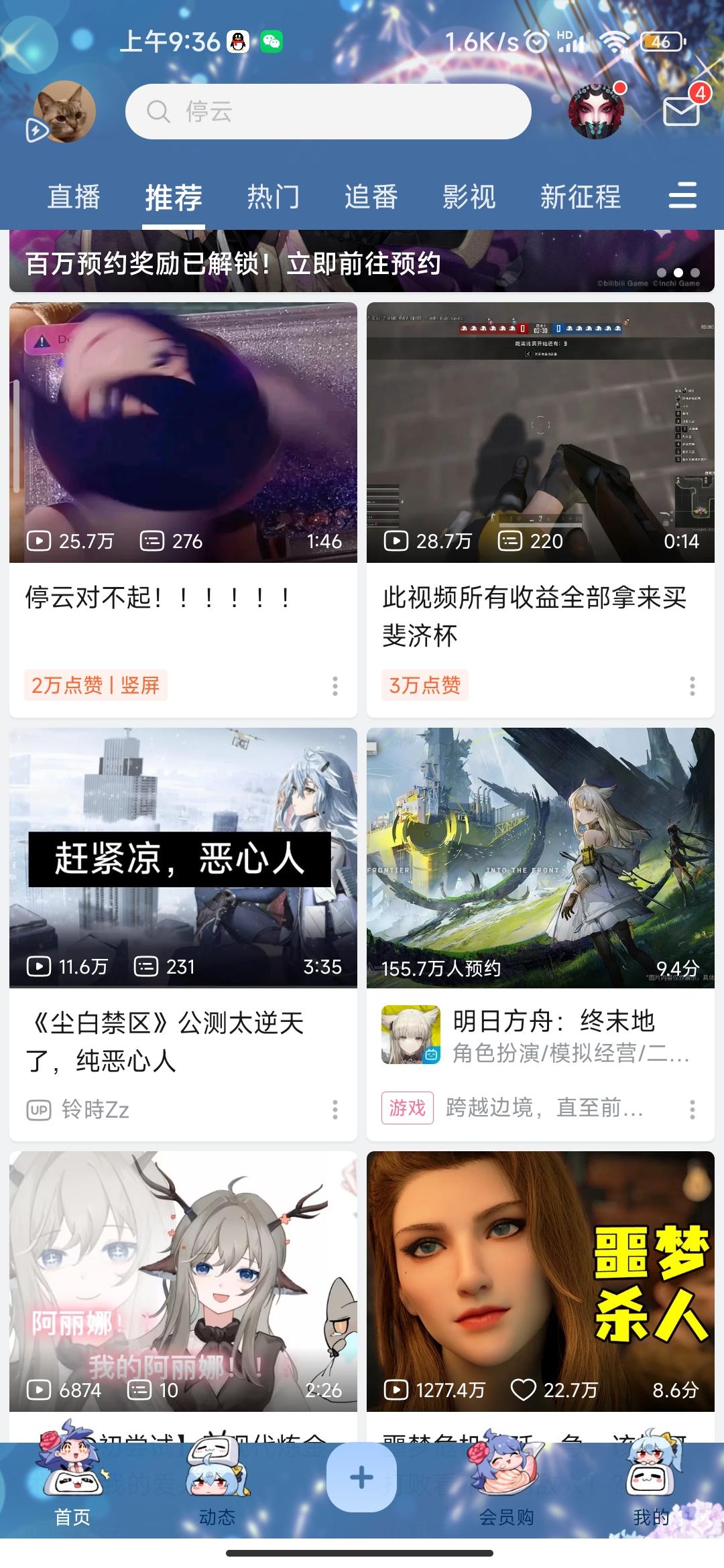Viewport: 724px width, 1568px height.
Task: Open the 明日方舟：终末地 game card
Action: (540, 858)
